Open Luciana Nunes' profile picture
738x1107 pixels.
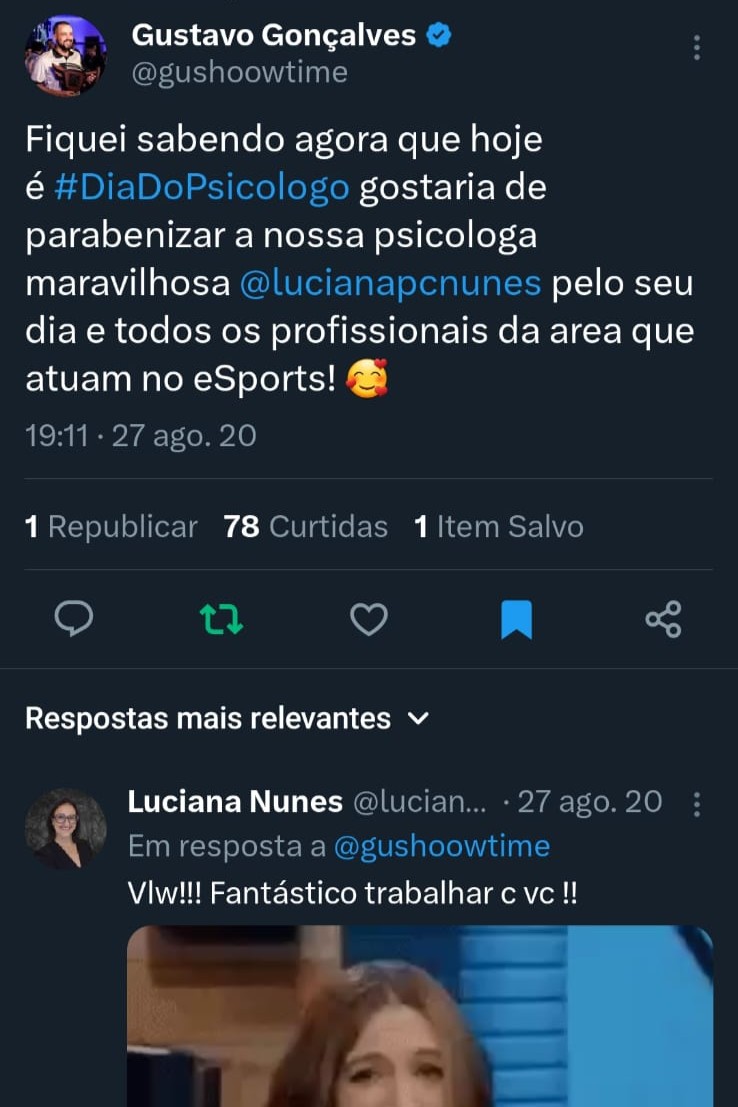click(65, 828)
